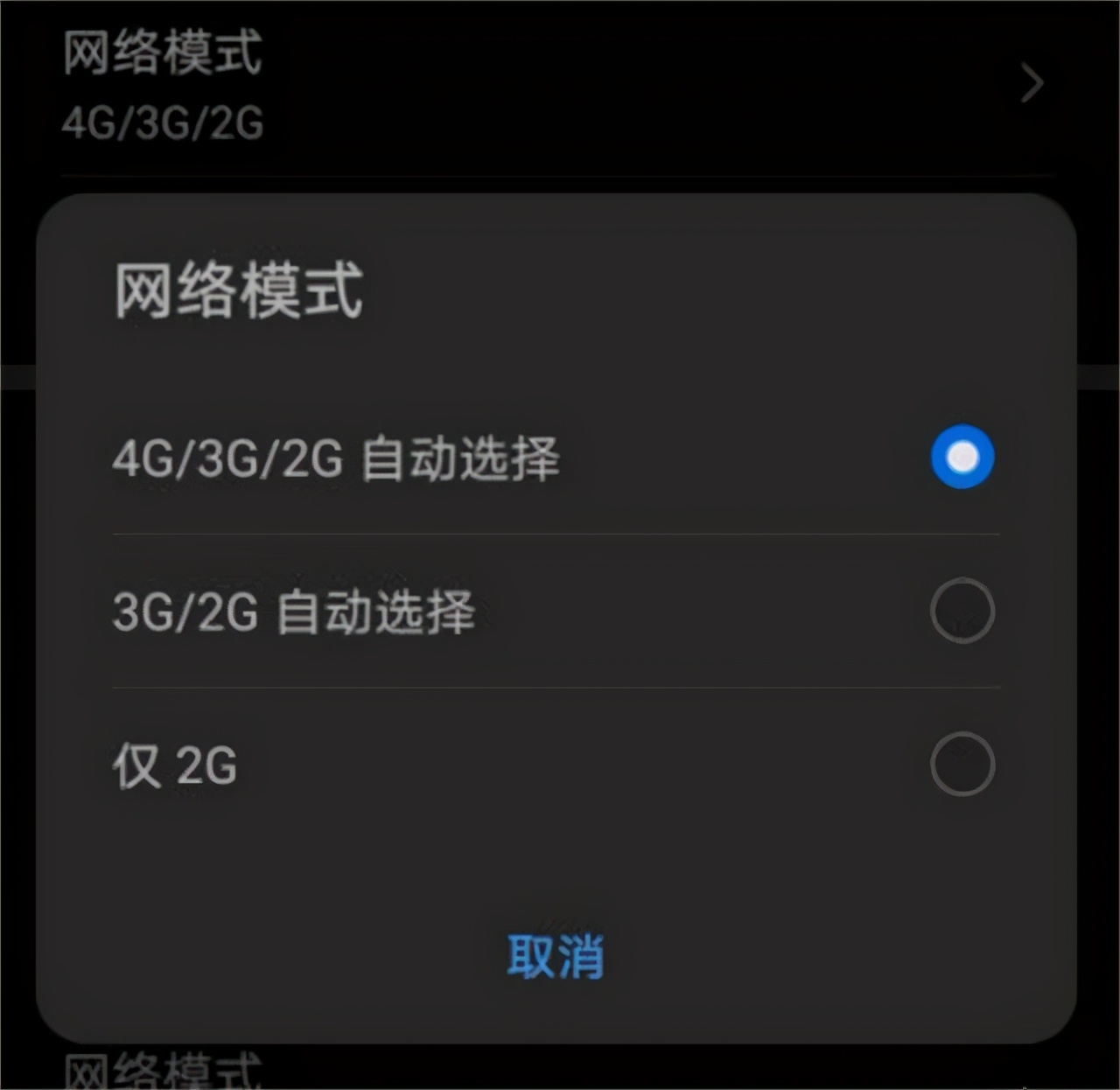The image size is (1120, 1090).
Task: Tap 取消 to dismiss dialog
Action: (556, 956)
